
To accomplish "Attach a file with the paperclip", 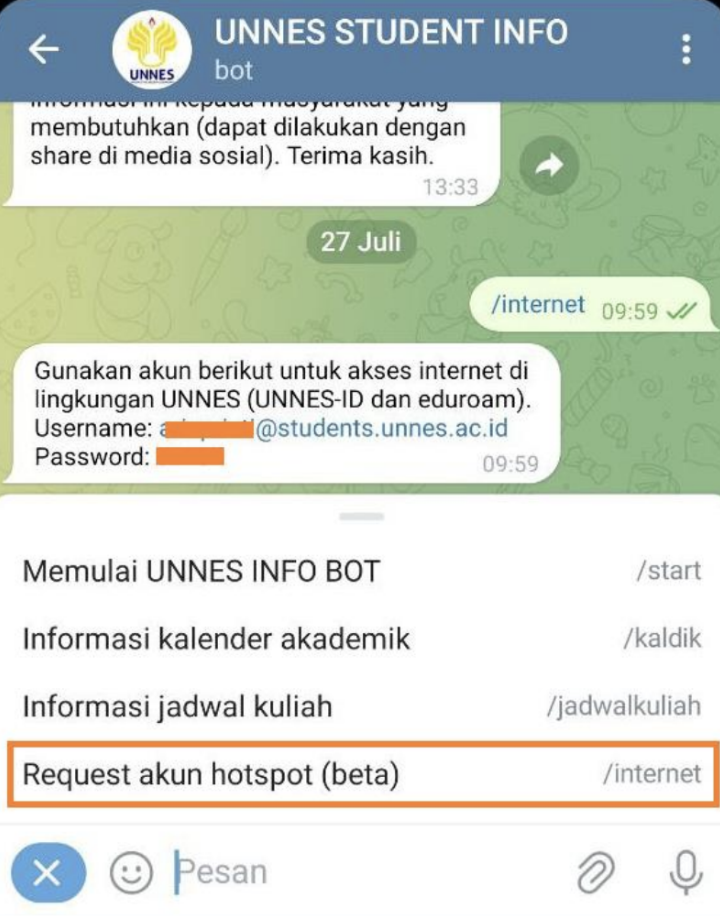I will [x=594, y=873].
